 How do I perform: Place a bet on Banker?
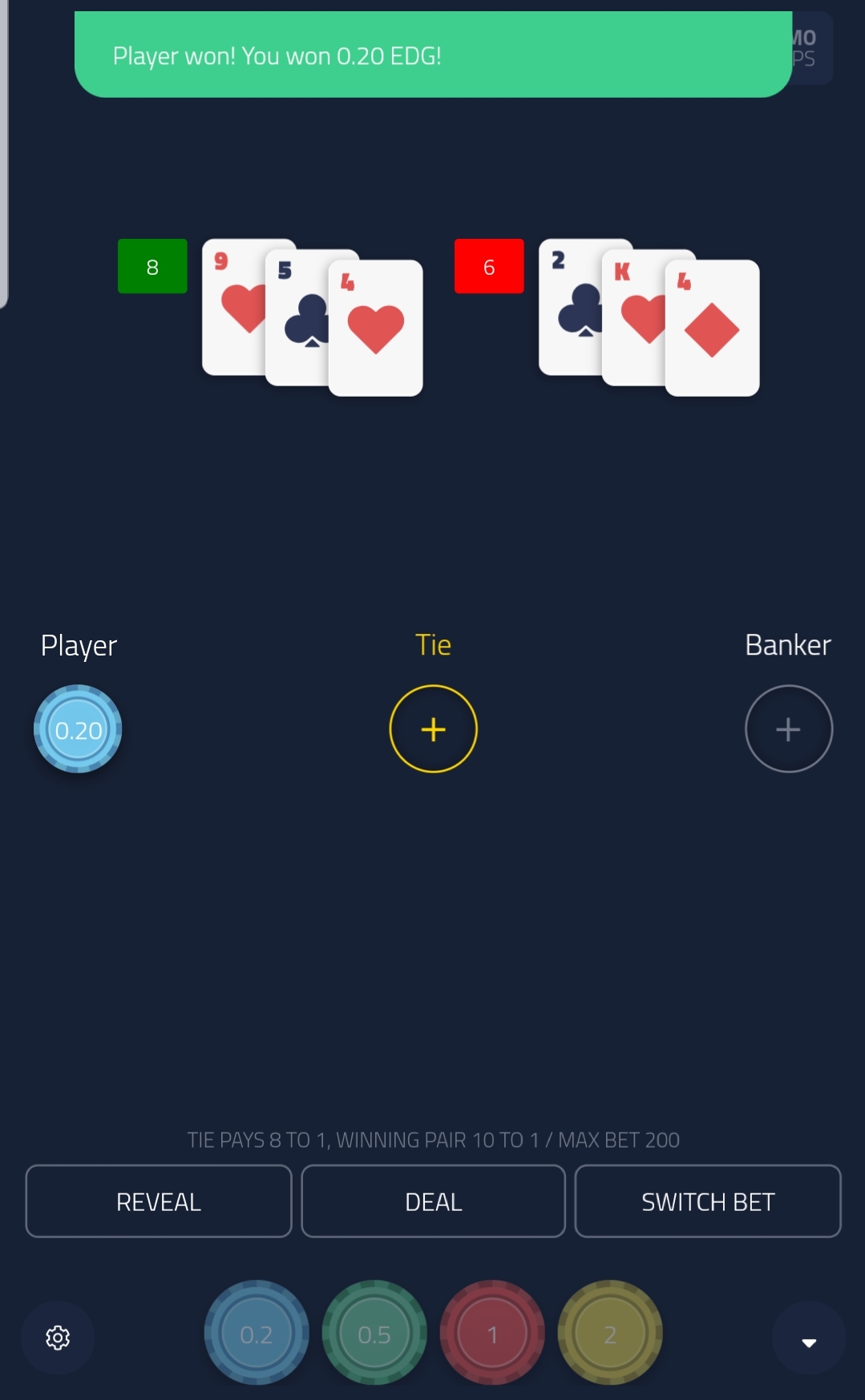[x=788, y=729]
